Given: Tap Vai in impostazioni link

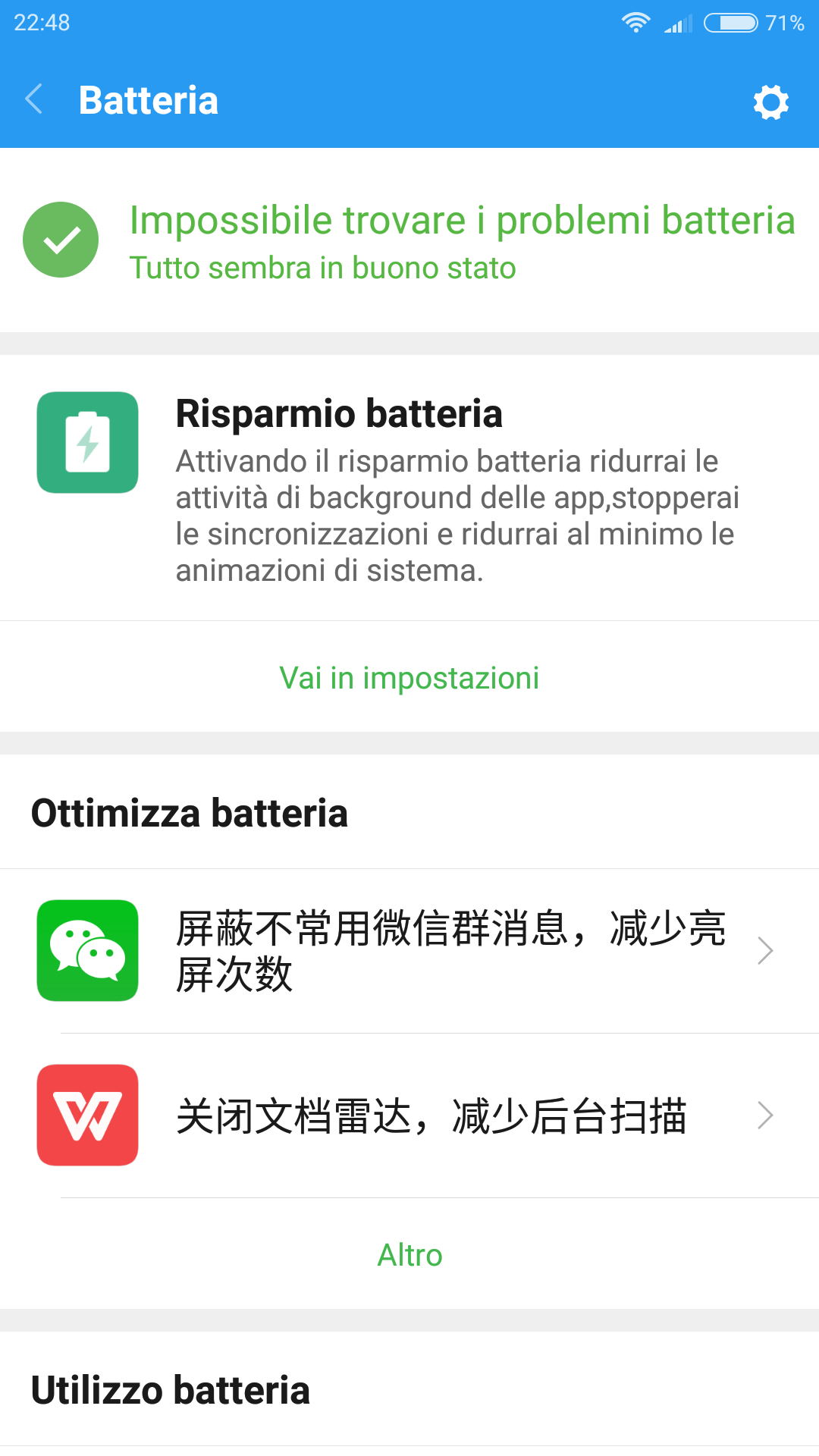Looking at the screenshot, I should coord(409,677).
